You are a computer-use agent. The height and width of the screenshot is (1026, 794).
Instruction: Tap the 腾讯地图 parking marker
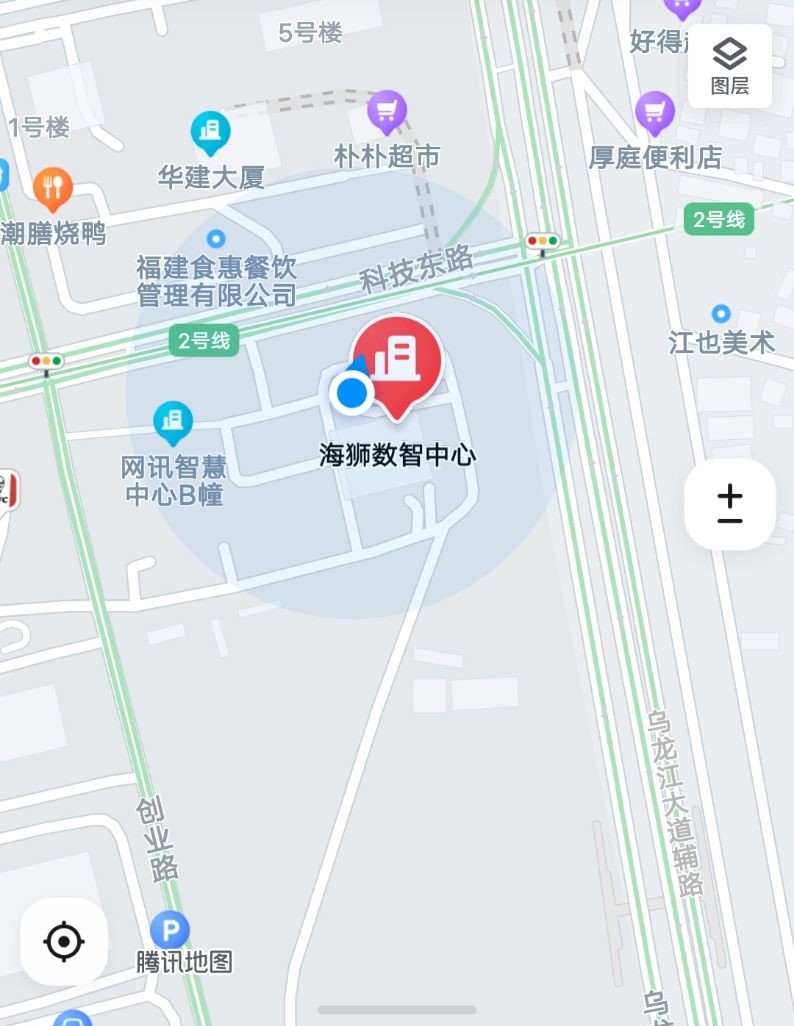click(x=170, y=931)
